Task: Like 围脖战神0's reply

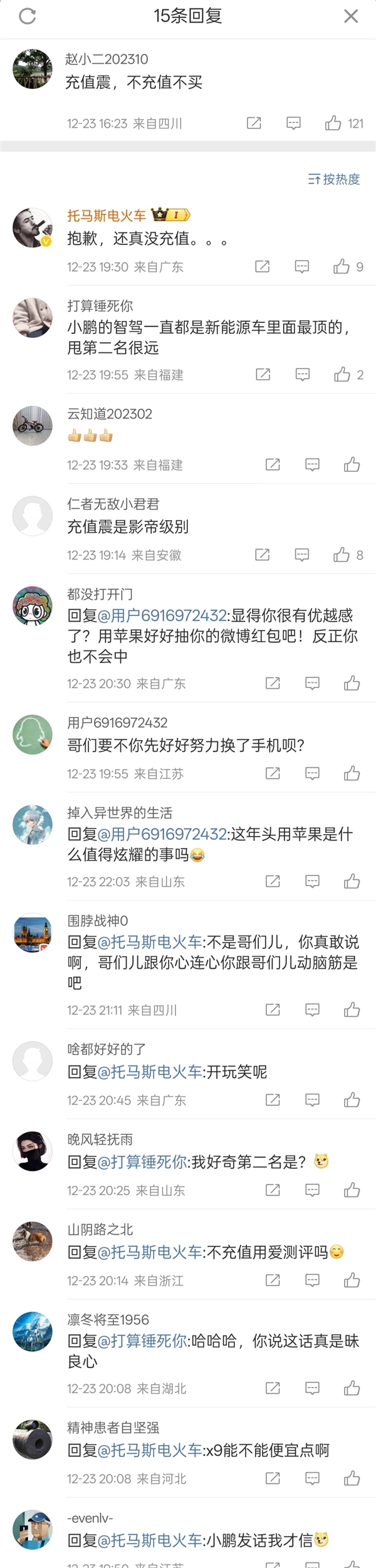Action: (352, 1010)
